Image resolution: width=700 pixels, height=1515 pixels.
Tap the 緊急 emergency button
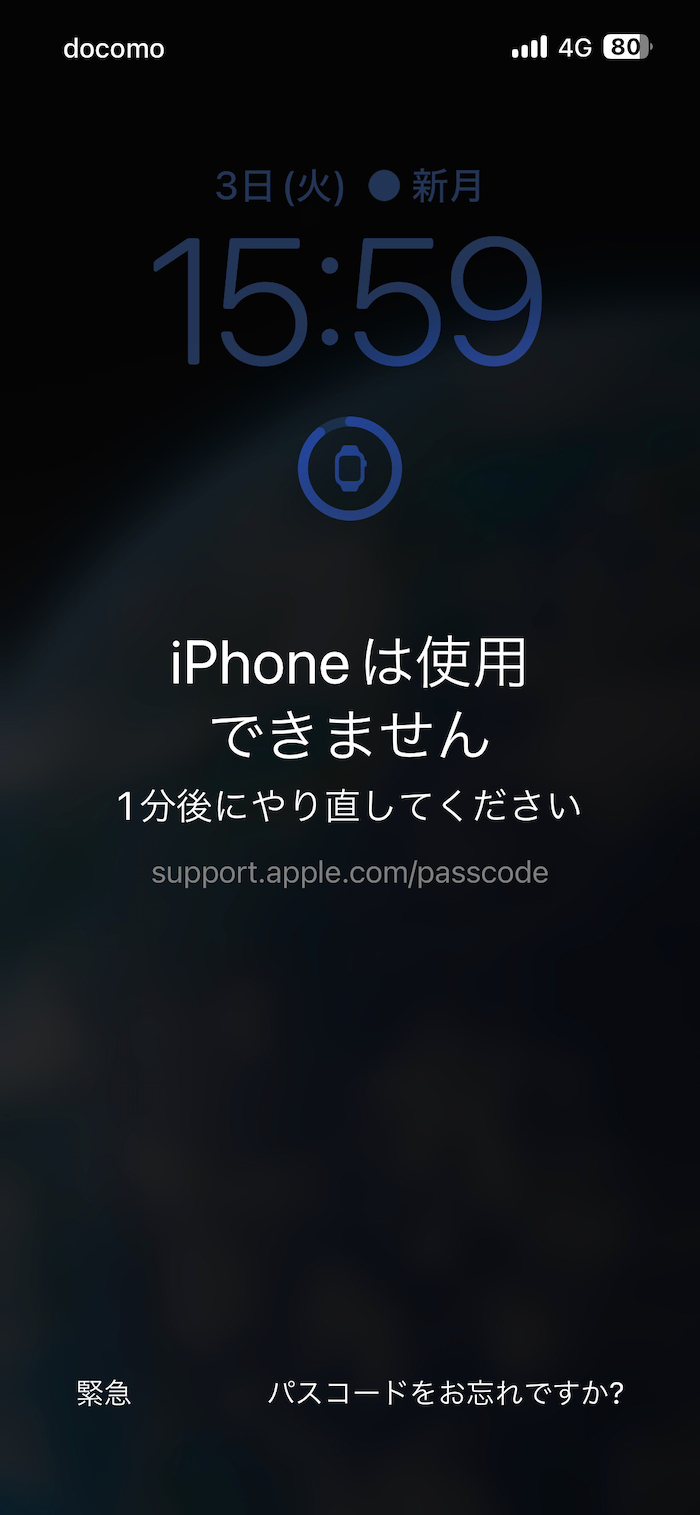tap(104, 1392)
